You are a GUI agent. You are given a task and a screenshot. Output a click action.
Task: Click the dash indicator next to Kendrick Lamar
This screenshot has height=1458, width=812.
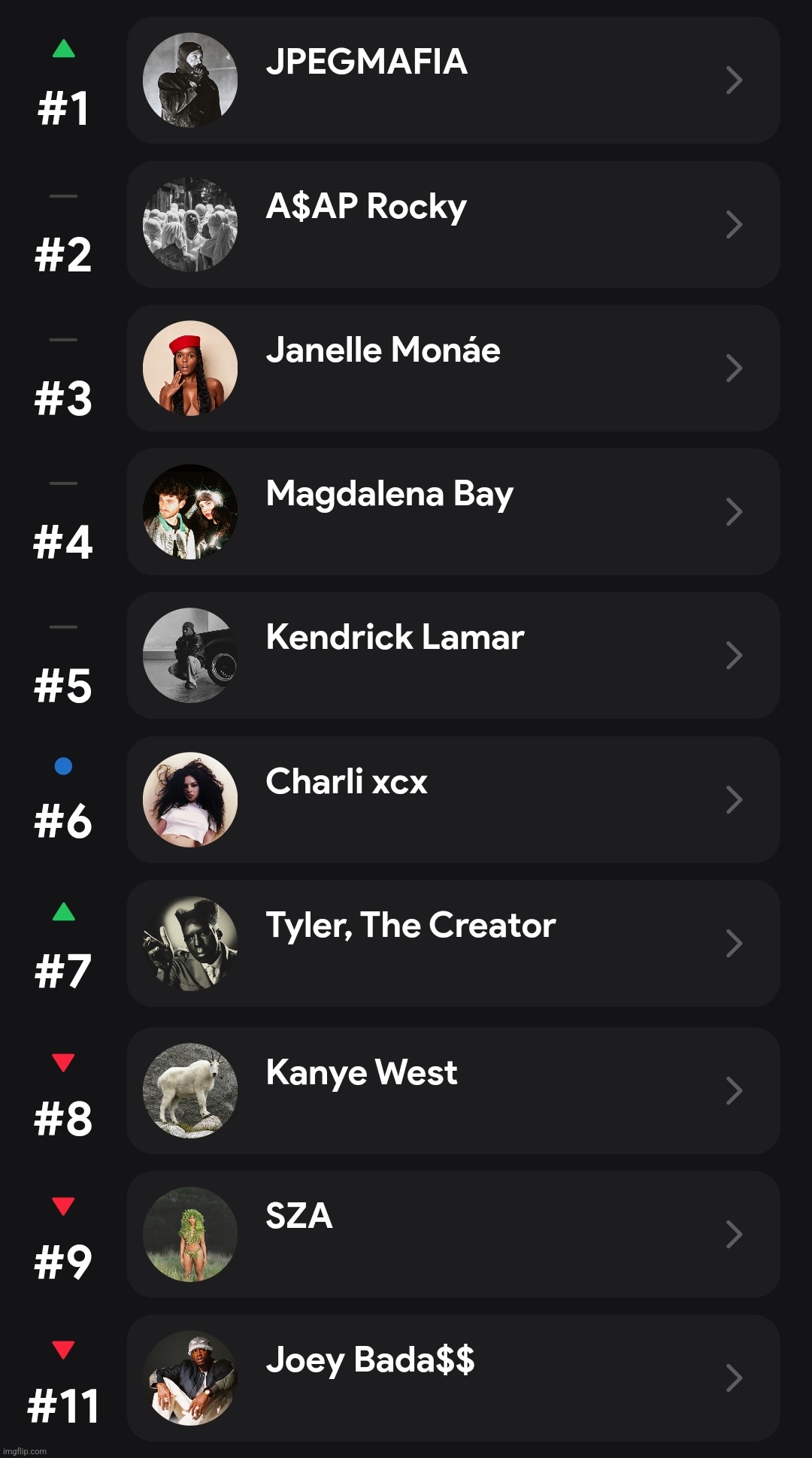pyautogui.click(x=64, y=625)
